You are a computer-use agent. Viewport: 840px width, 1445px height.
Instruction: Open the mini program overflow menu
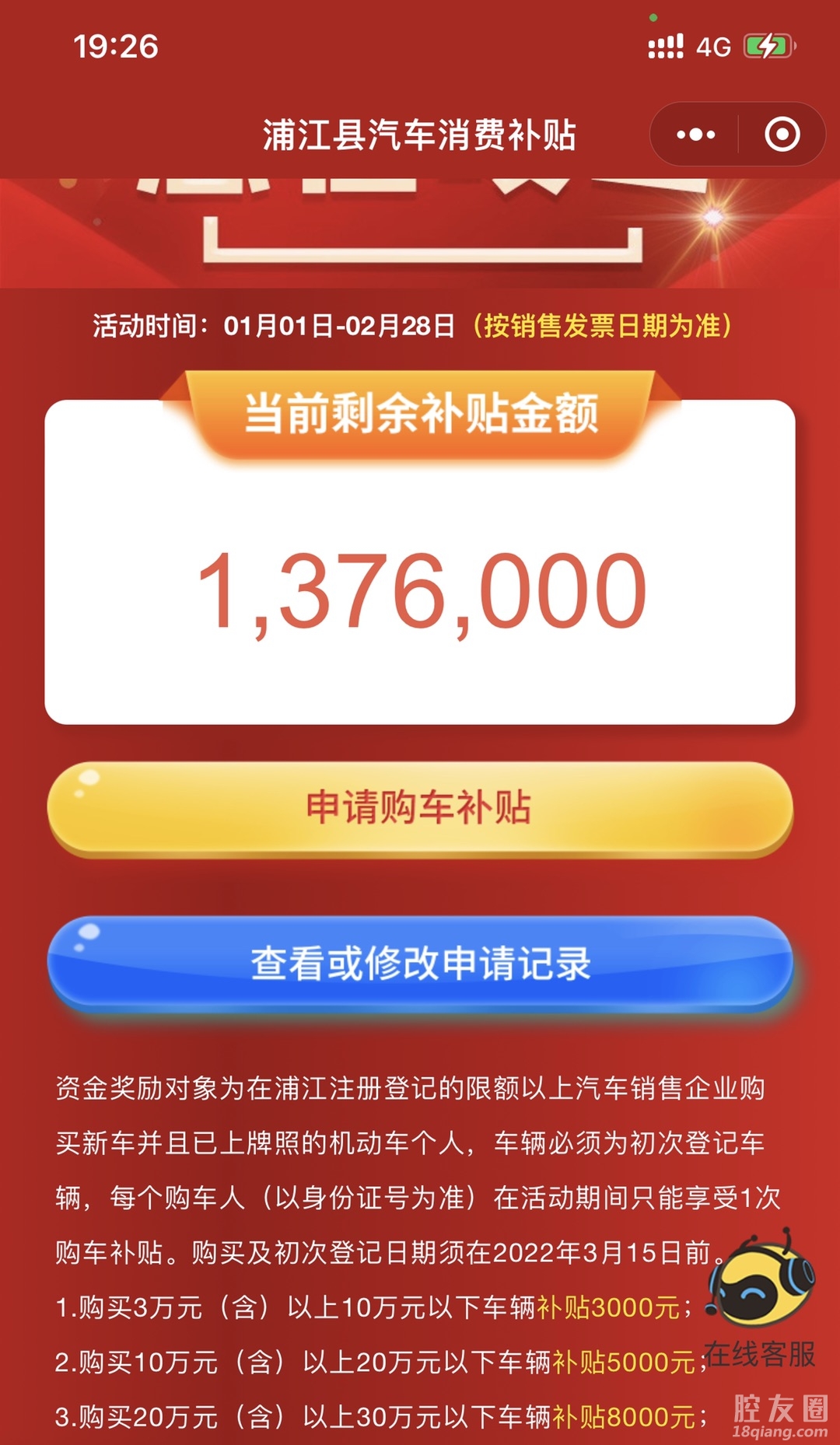695,135
